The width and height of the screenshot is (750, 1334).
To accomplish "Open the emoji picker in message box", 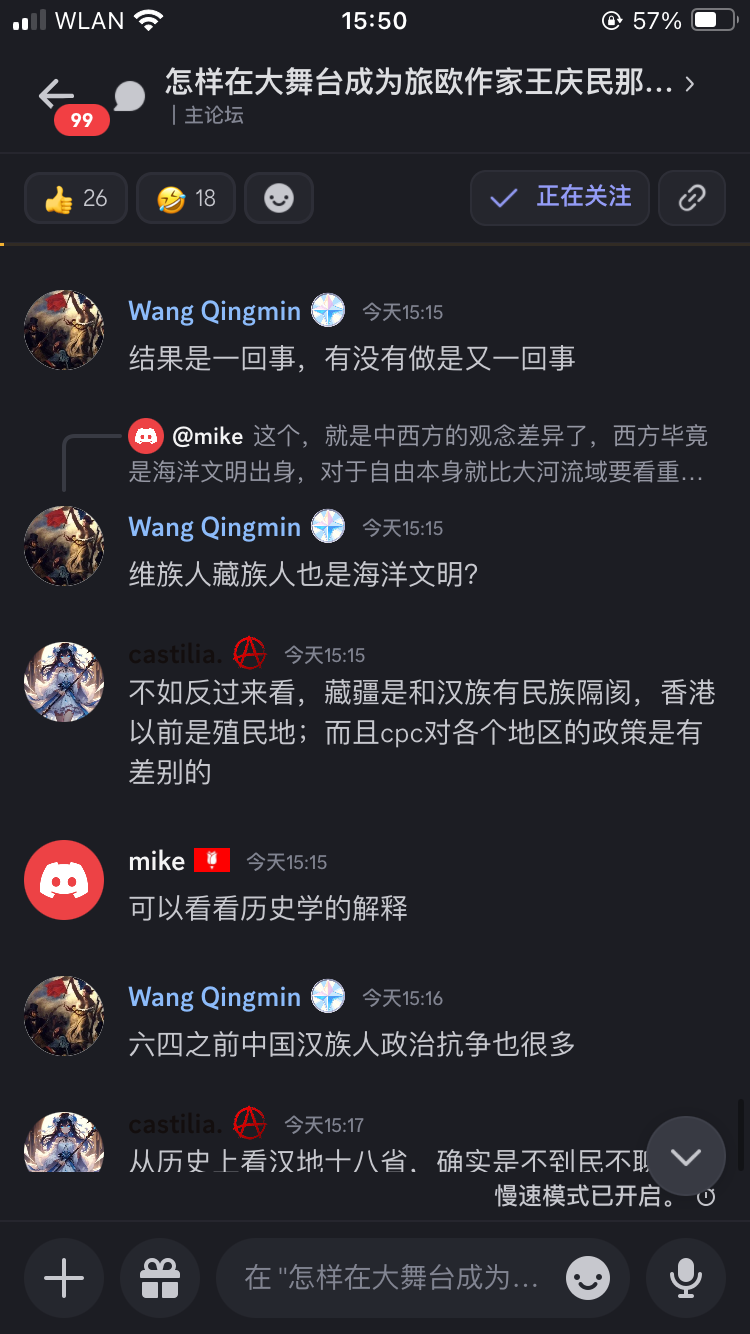I will (x=588, y=1277).
